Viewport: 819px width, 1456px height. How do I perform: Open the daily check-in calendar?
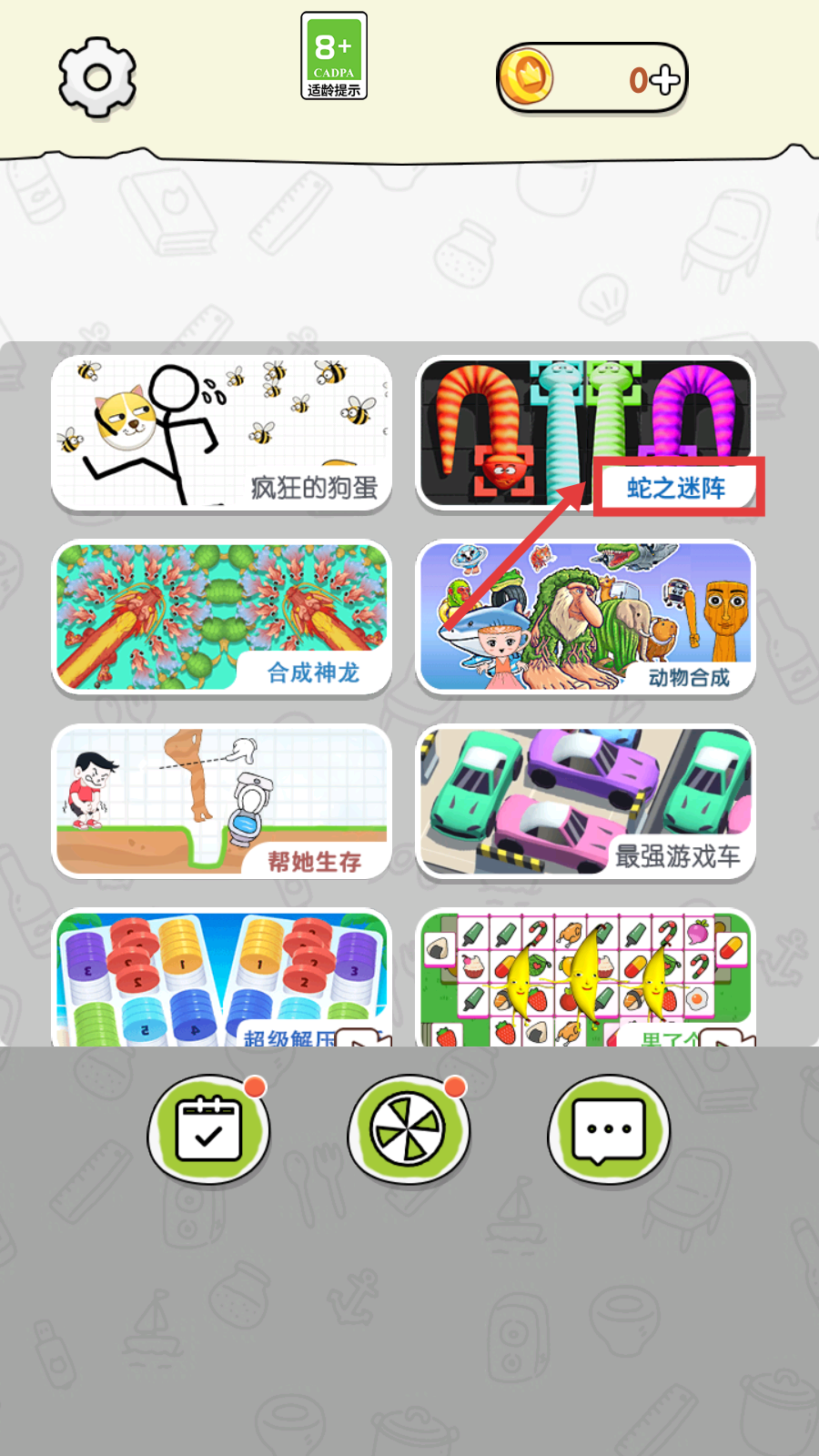(x=208, y=1129)
